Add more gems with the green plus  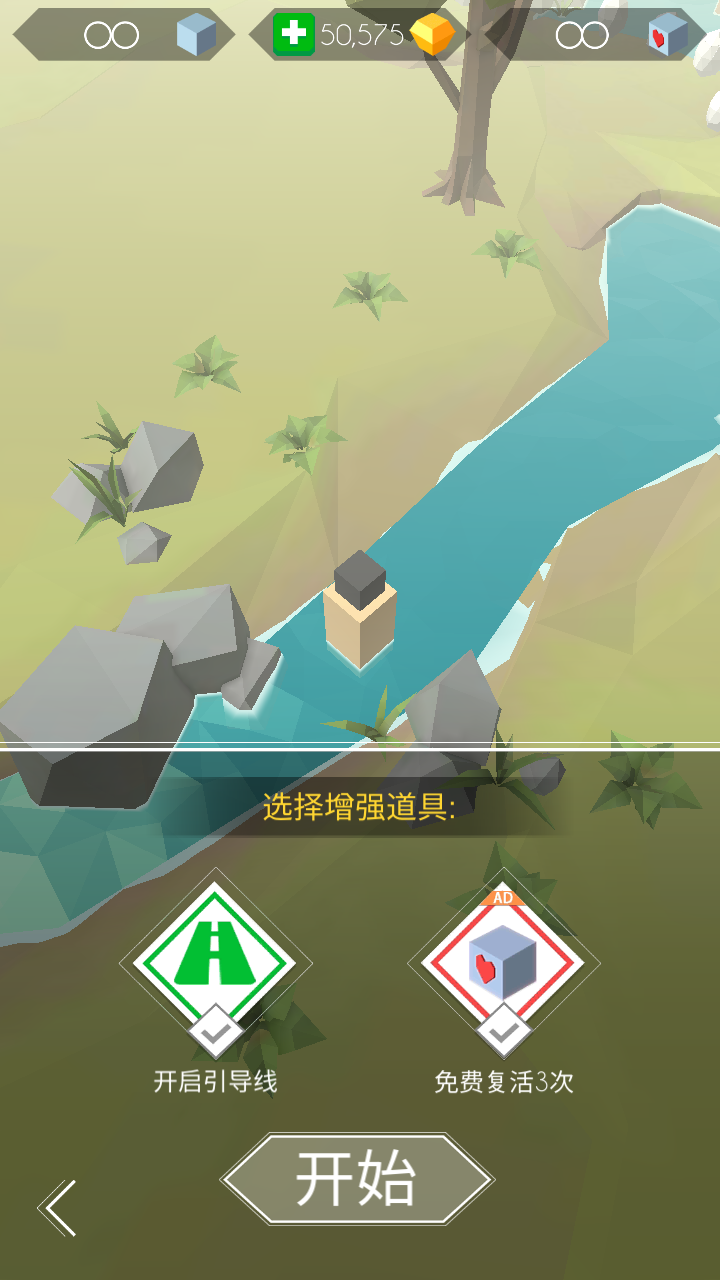pos(294,35)
